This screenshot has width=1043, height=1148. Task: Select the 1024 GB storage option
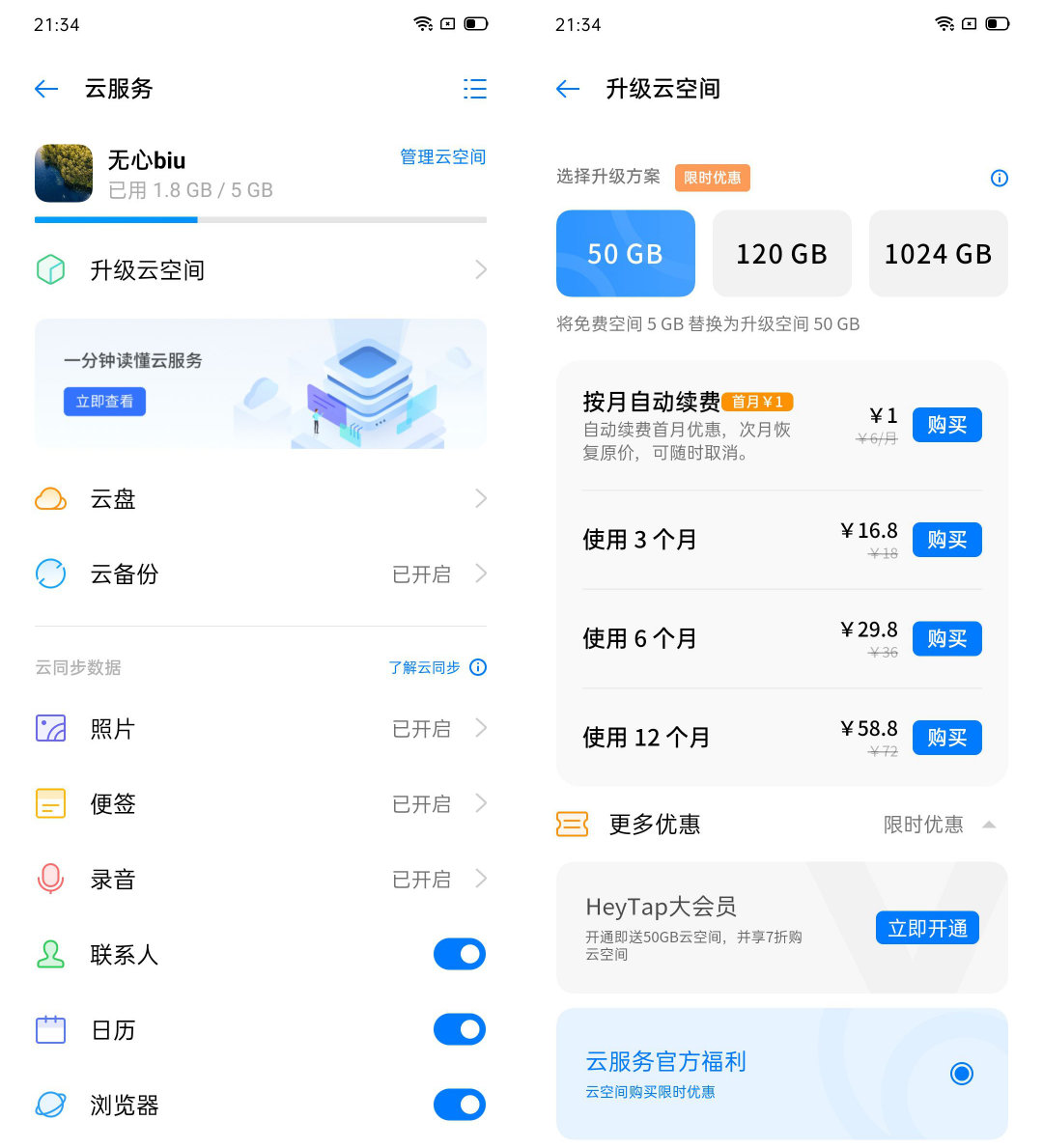tap(938, 253)
